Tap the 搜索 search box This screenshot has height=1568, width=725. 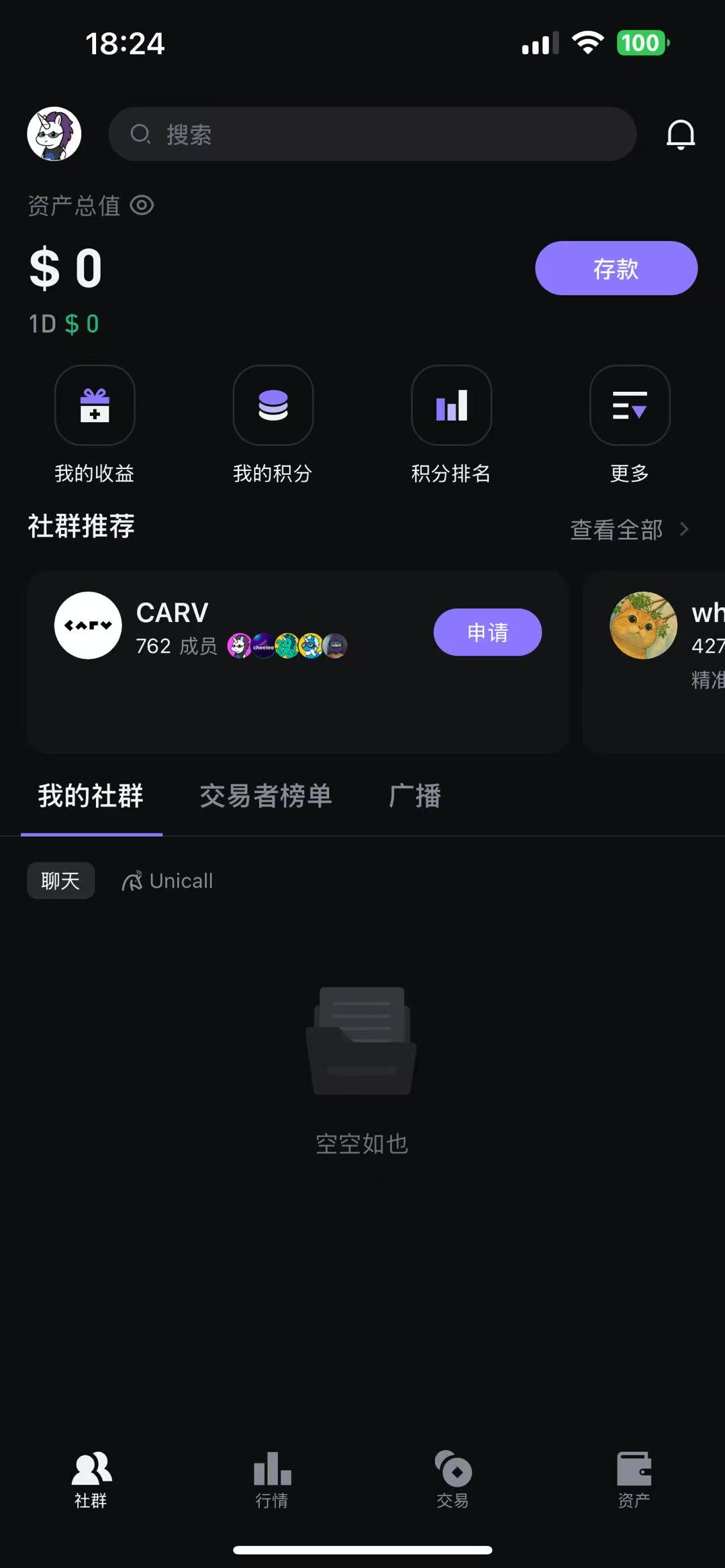(372, 134)
